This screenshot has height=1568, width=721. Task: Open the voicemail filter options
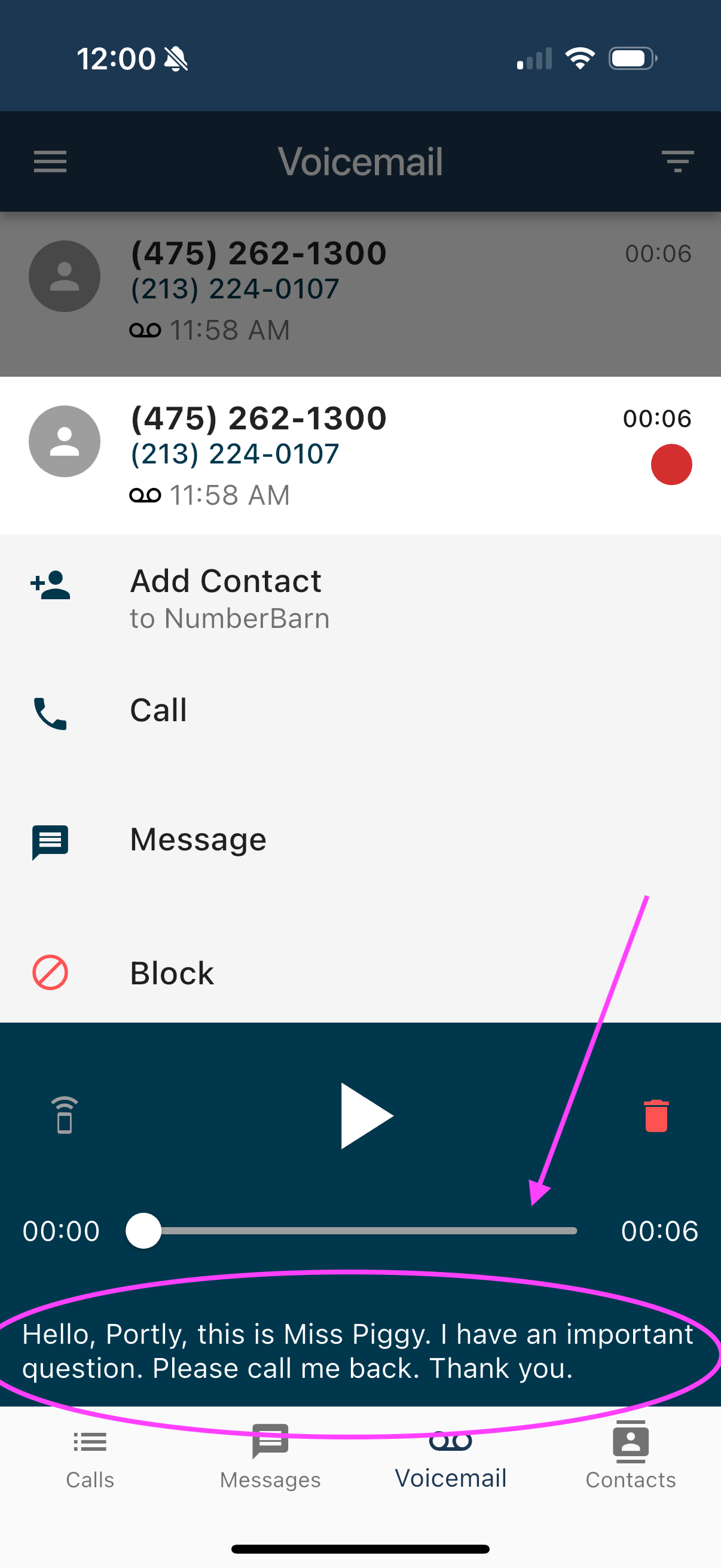(x=677, y=161)
